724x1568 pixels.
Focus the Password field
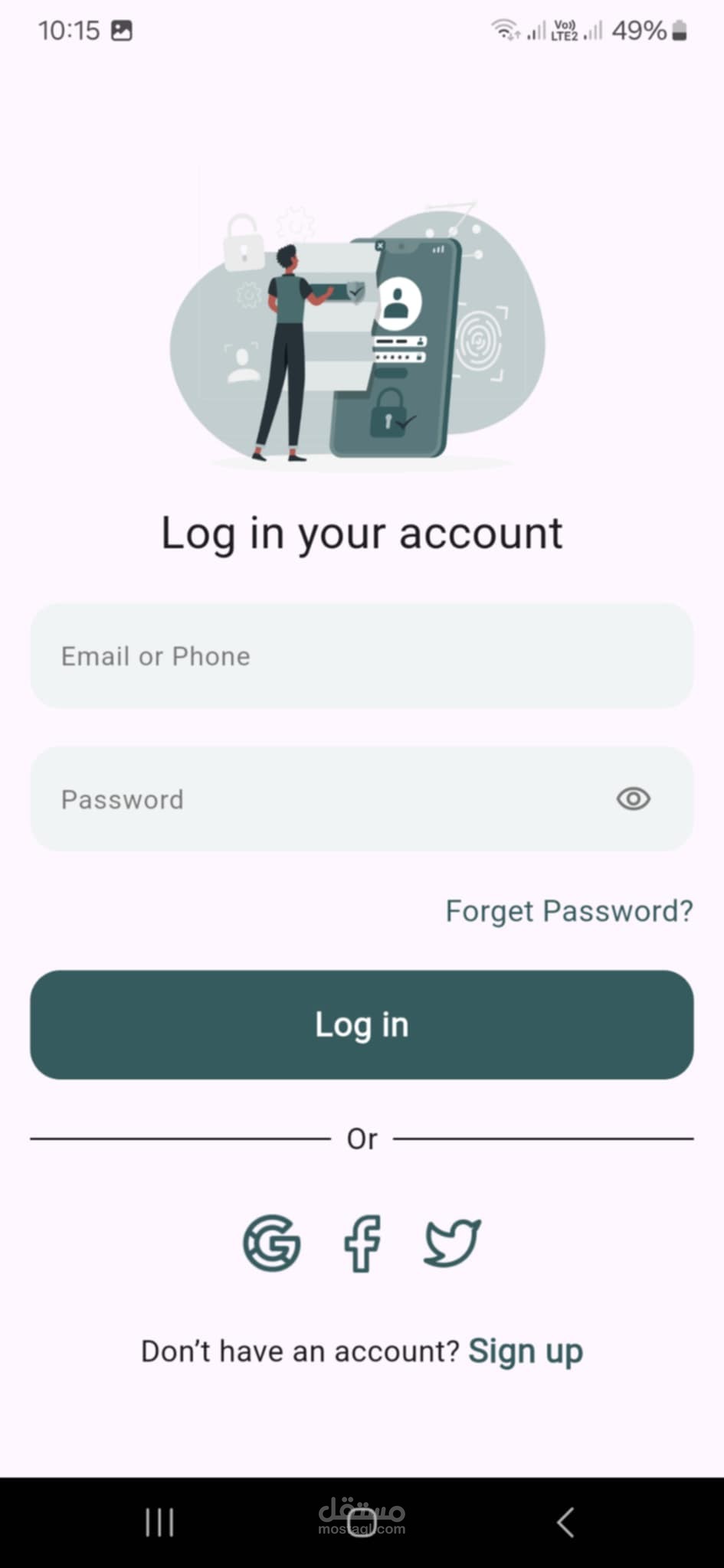coord(362,799)
